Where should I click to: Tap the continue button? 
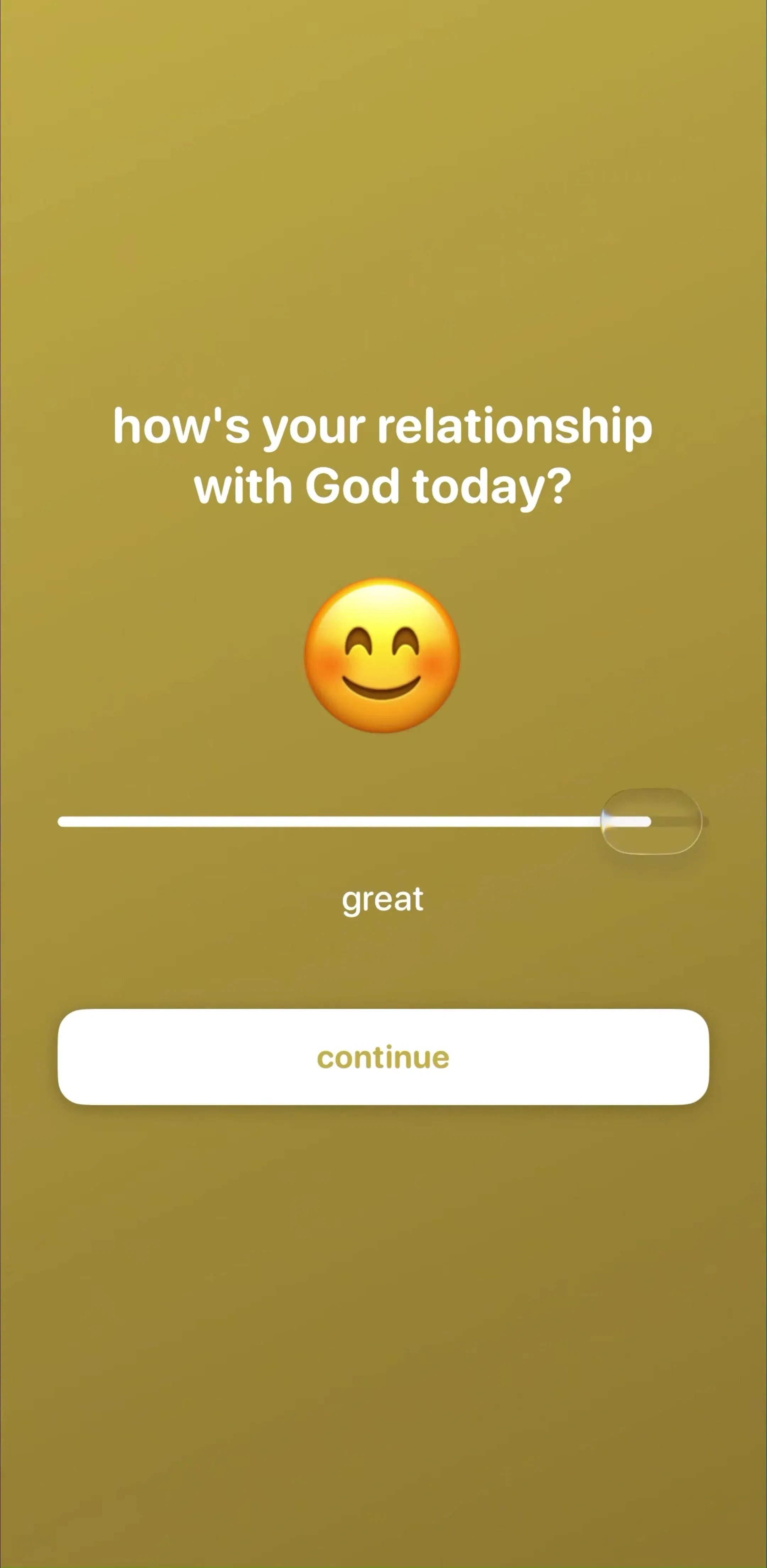(x=383, y=1057)
